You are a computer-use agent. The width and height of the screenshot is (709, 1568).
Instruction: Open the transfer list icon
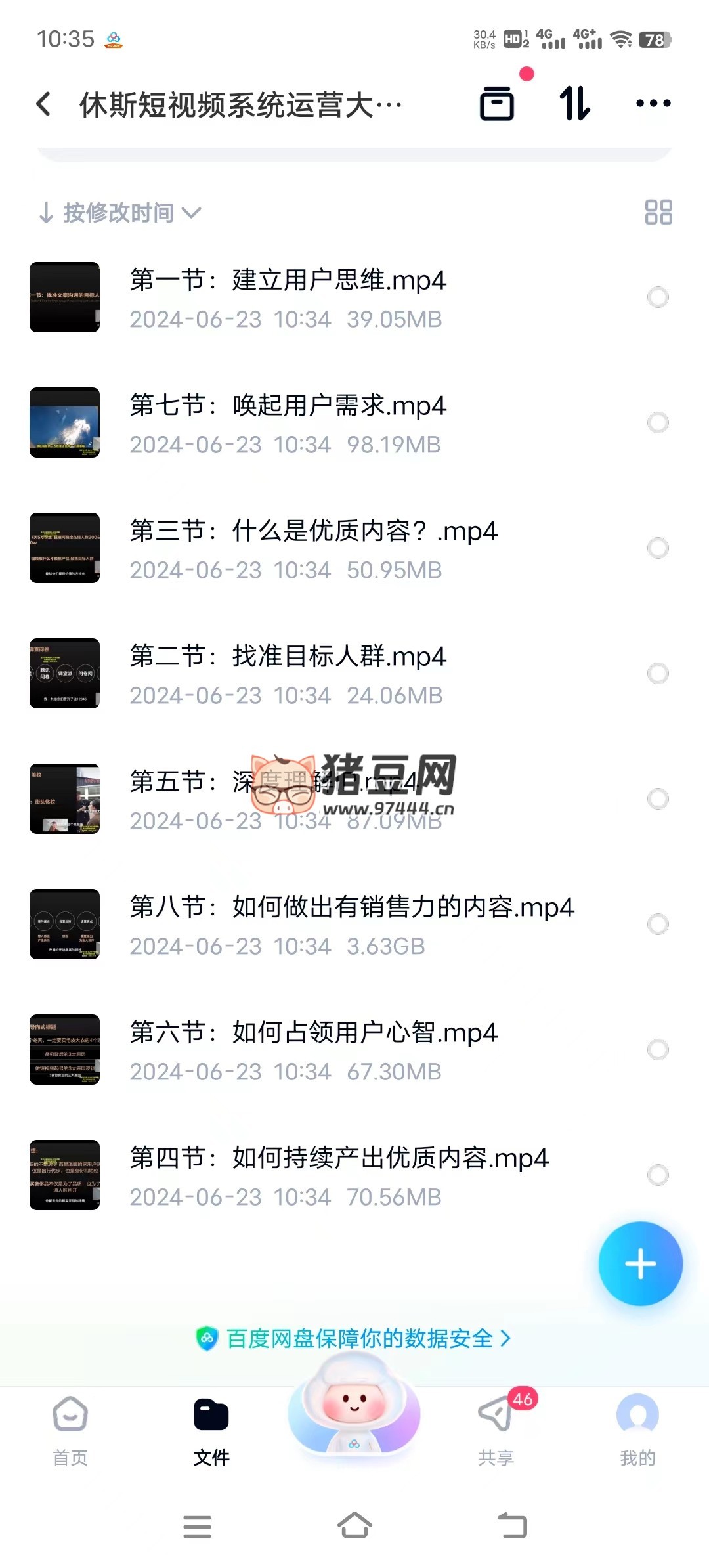click(x=575, y=104)
